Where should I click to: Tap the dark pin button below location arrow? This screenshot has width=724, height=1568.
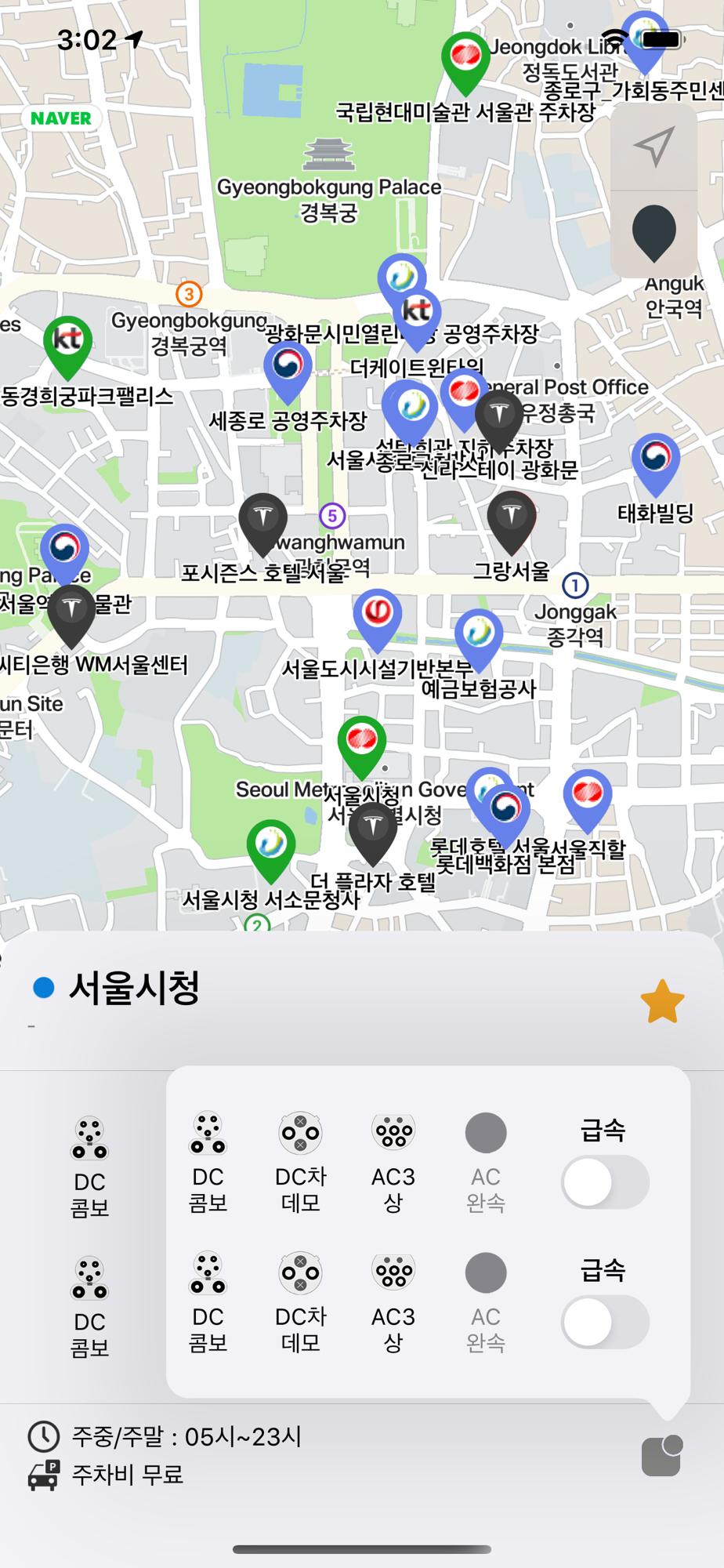tap(653, 233)
